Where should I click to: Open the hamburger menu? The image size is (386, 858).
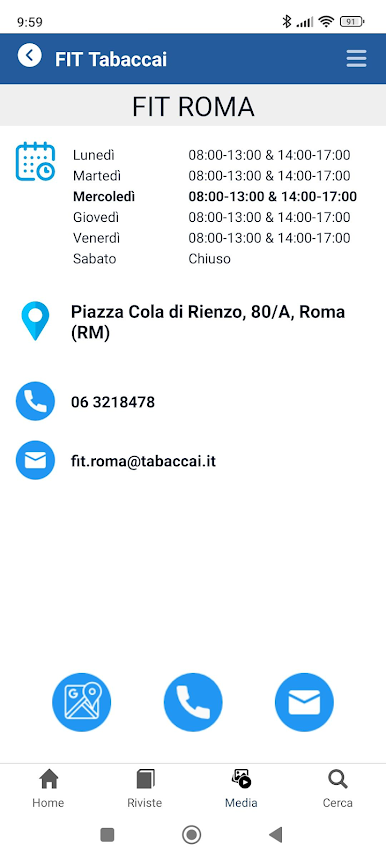(x=356, y=59)
